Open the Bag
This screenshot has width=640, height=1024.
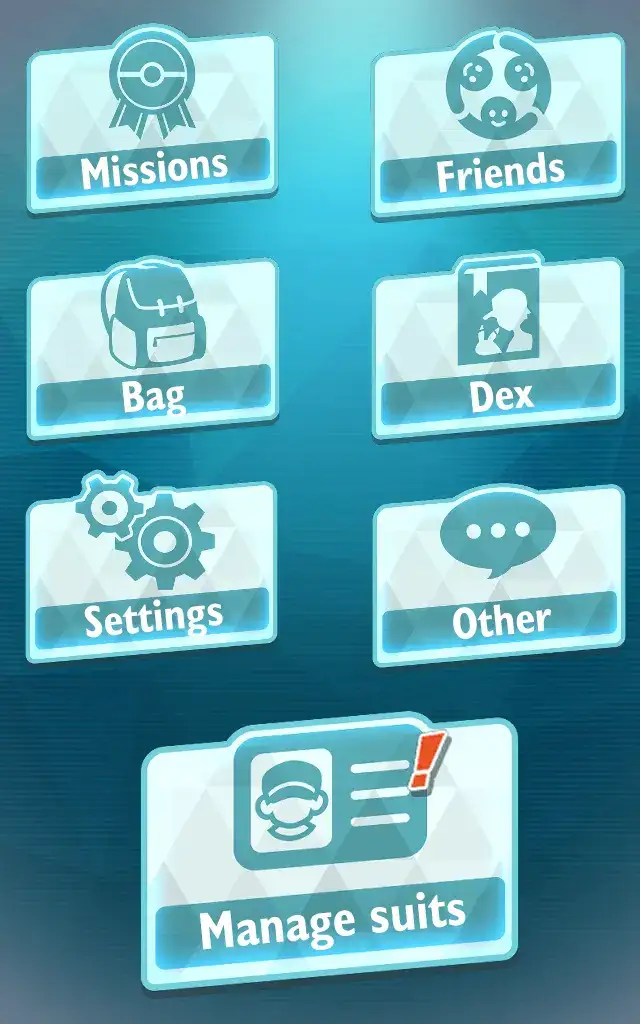coord(152,348)
